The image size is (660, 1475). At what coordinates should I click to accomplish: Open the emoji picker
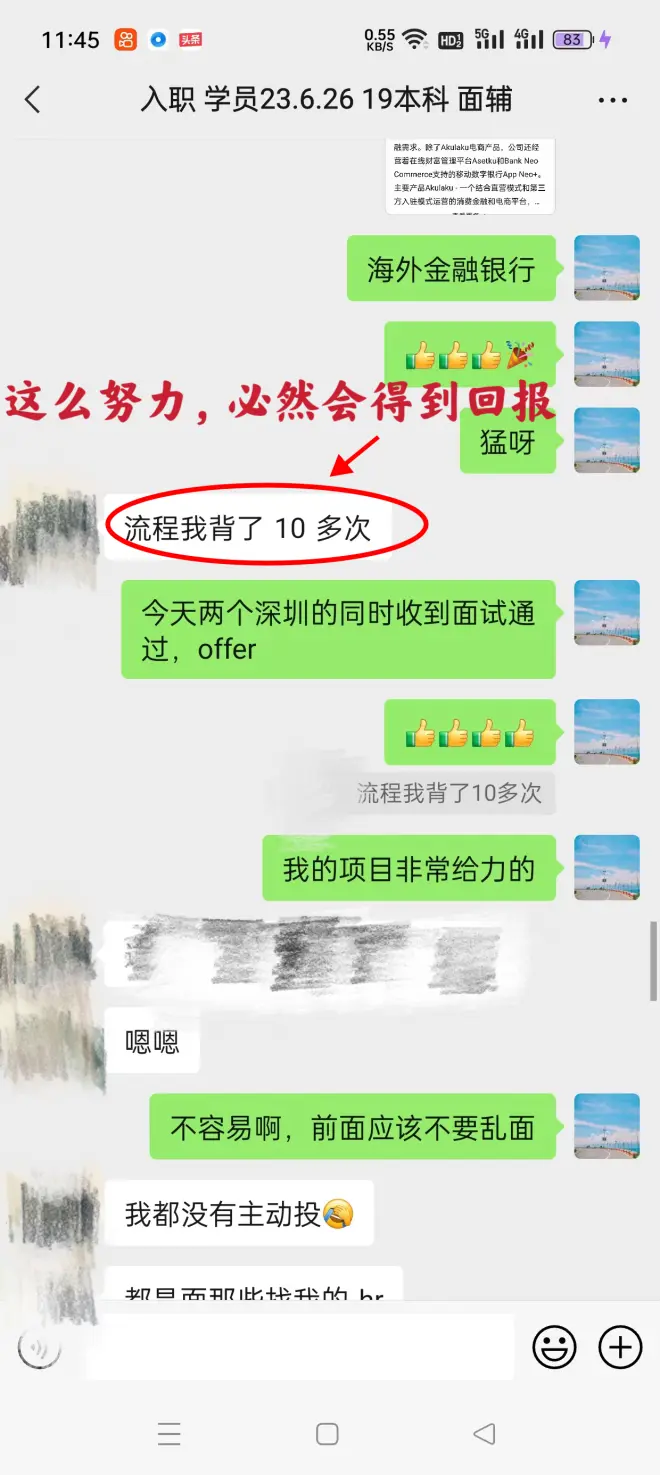pos(554,1348)
